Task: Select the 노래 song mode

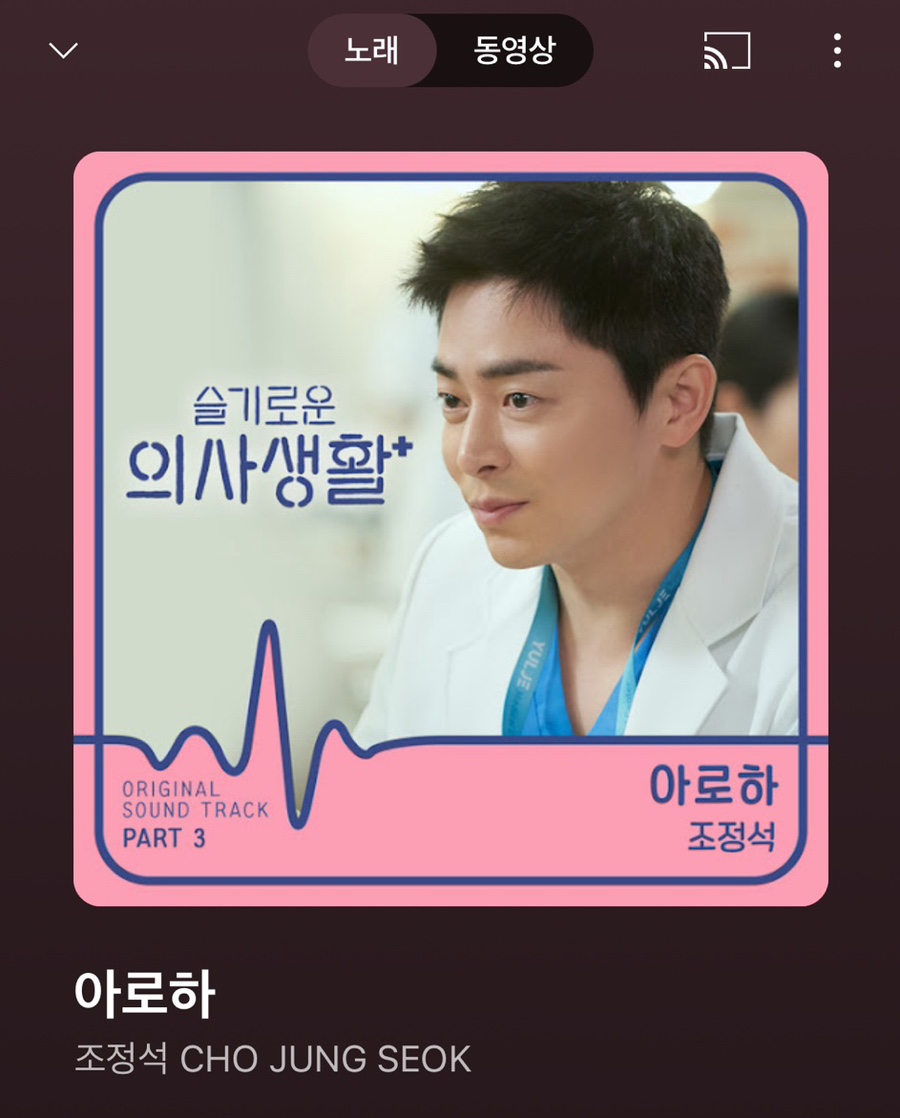Action: pyautogui.click(x=372, y=50)
